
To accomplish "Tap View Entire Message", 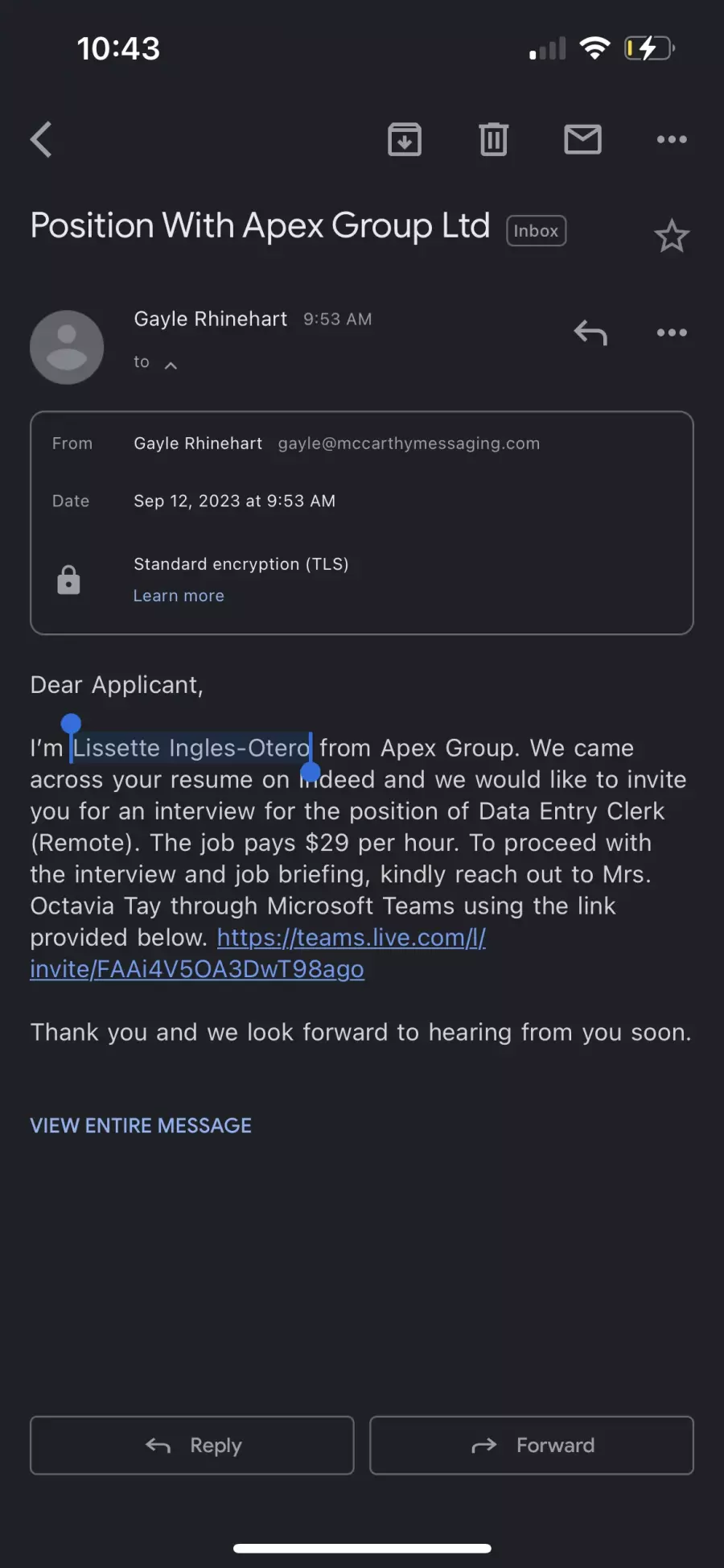I will (141, 1125).
